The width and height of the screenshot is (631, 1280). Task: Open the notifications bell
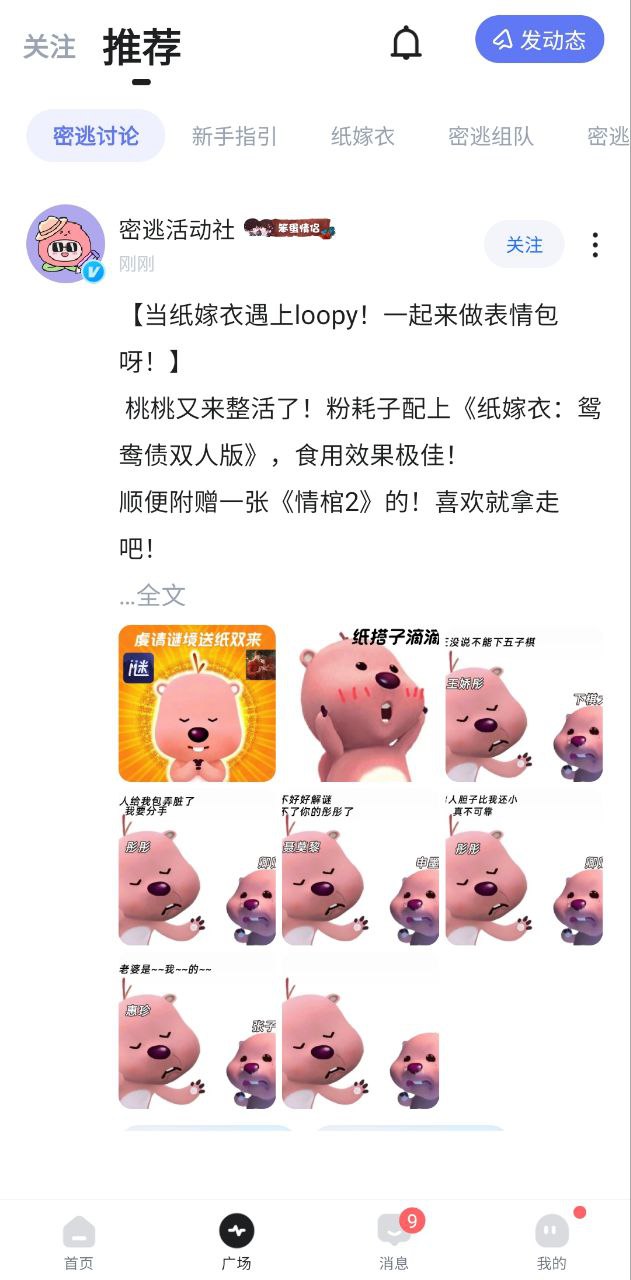(405, 43)
